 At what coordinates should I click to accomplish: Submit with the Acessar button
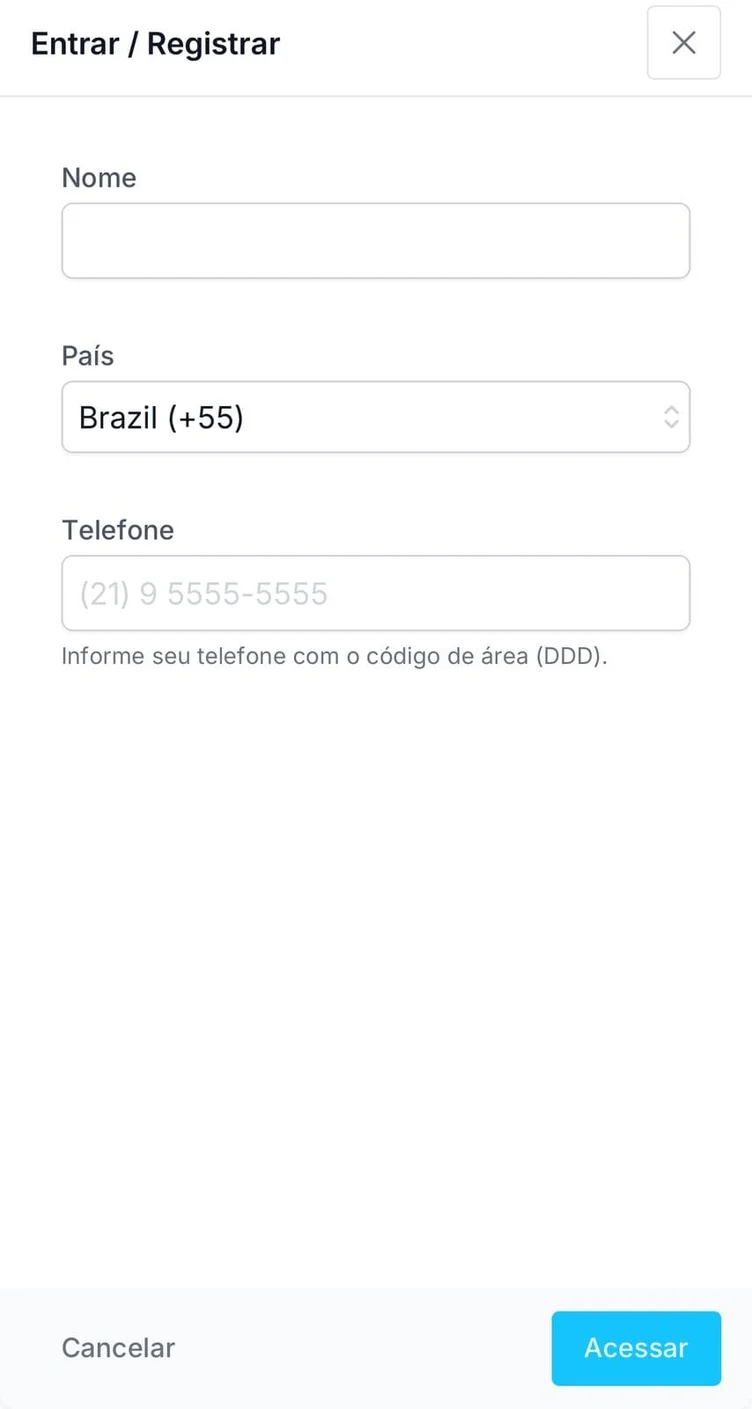pos(635,1347)
